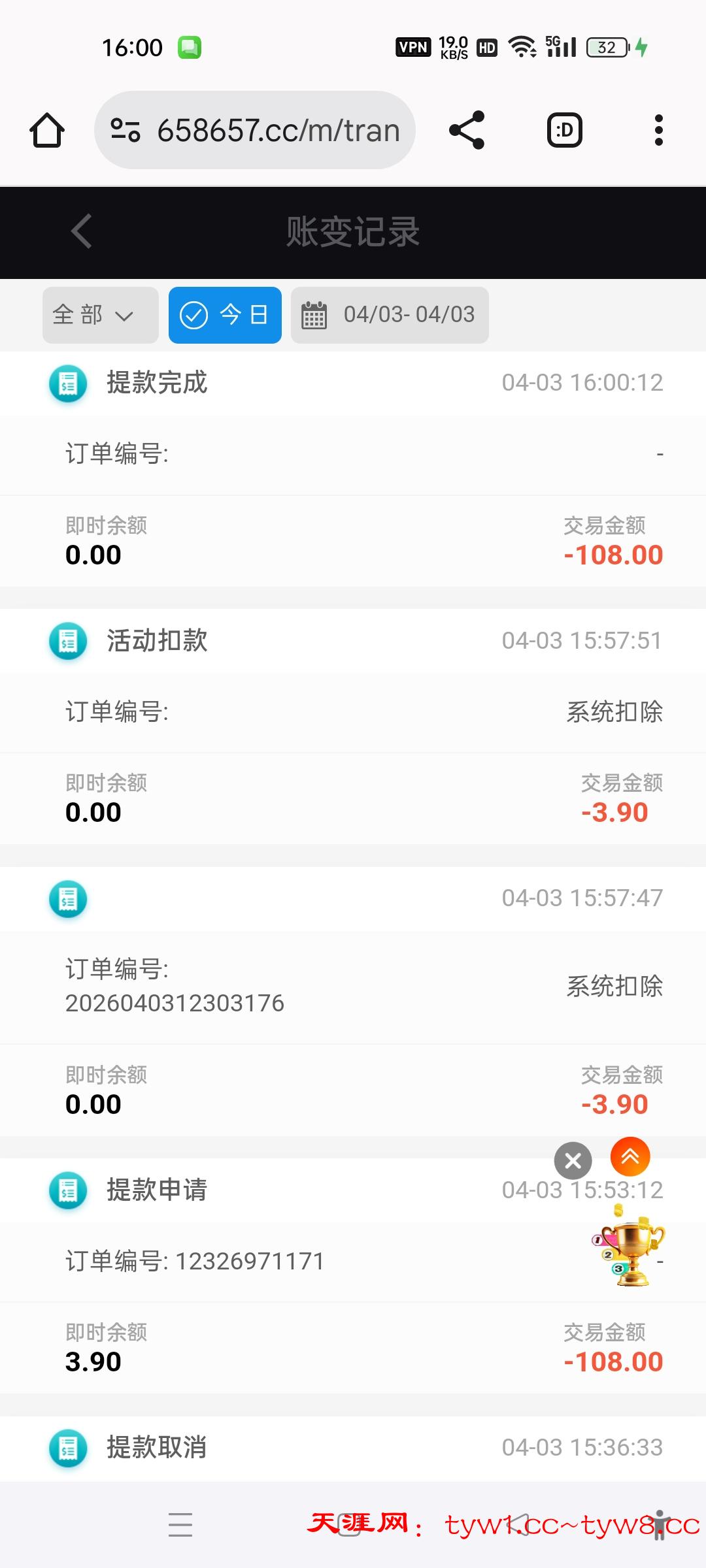Open the browser overflow menu
This screenshot has height=1568, width=706.
click(x=658, y=130)
